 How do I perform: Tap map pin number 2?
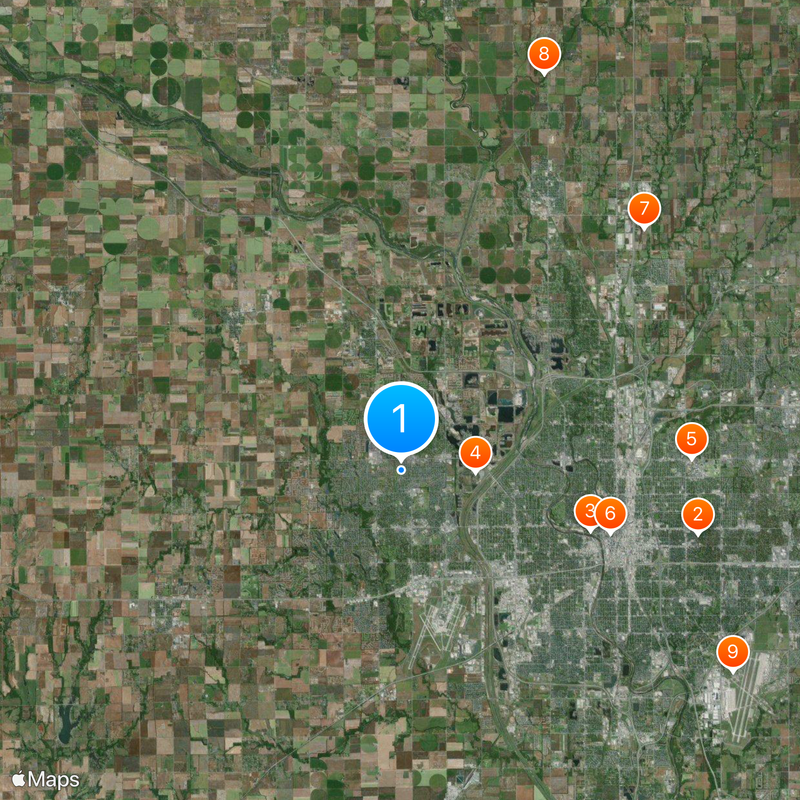[x=698, y=515]
